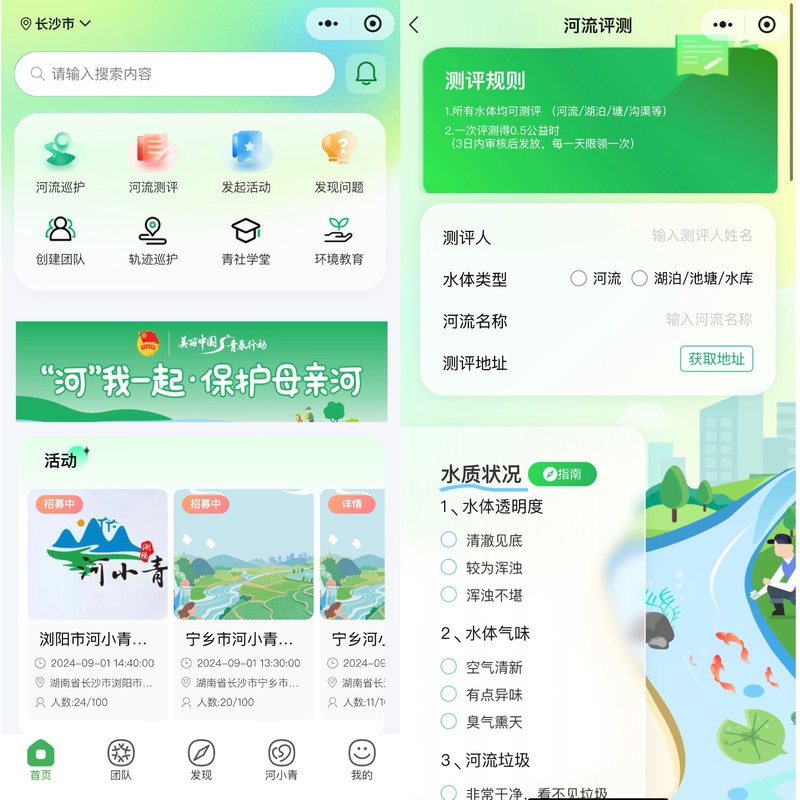Open 河流测评 from the shortcut grid
800x800 pixels.
click(153, 162)
